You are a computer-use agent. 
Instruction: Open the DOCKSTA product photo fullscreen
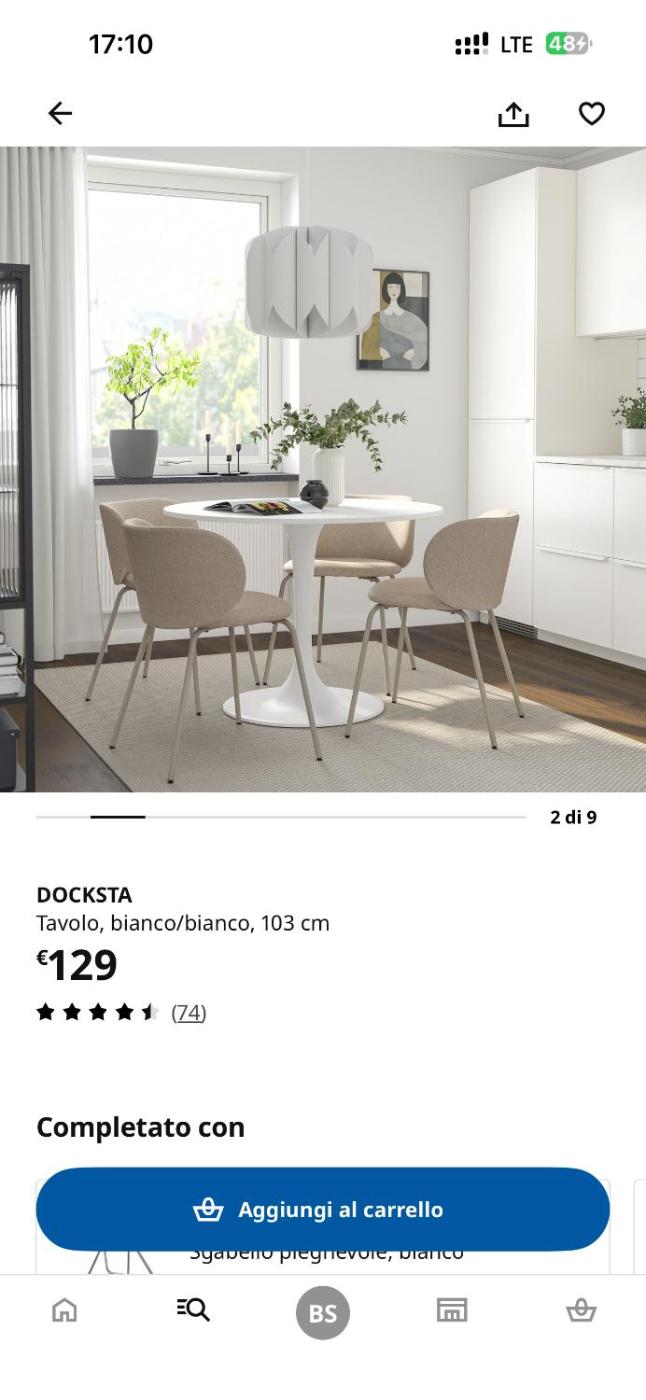pyautogui.click(x=323, y=470)
